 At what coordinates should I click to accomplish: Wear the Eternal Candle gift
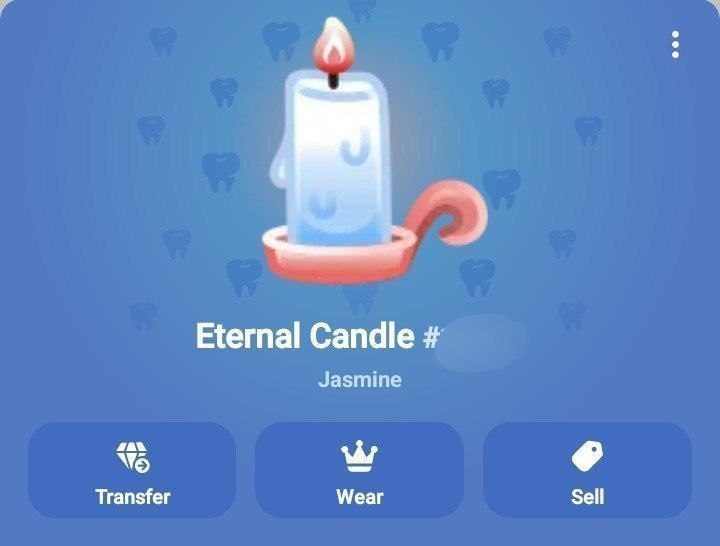click(x=359, y=470)
